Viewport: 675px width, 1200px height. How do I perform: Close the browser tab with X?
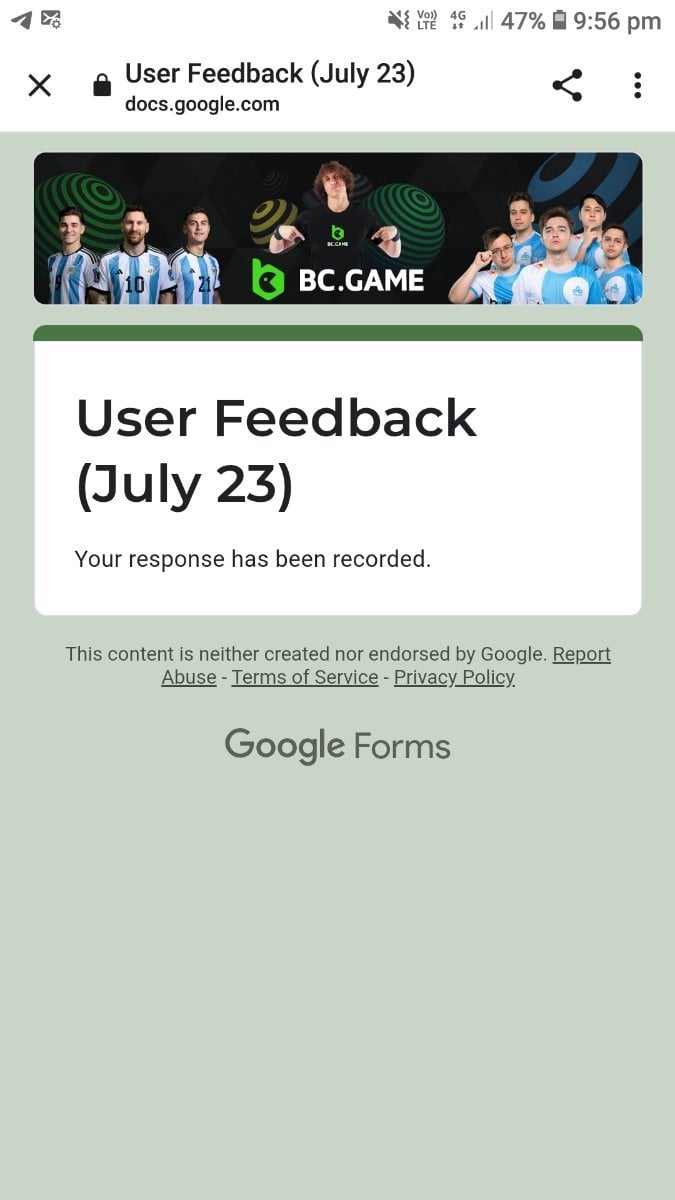click(39, 86)
